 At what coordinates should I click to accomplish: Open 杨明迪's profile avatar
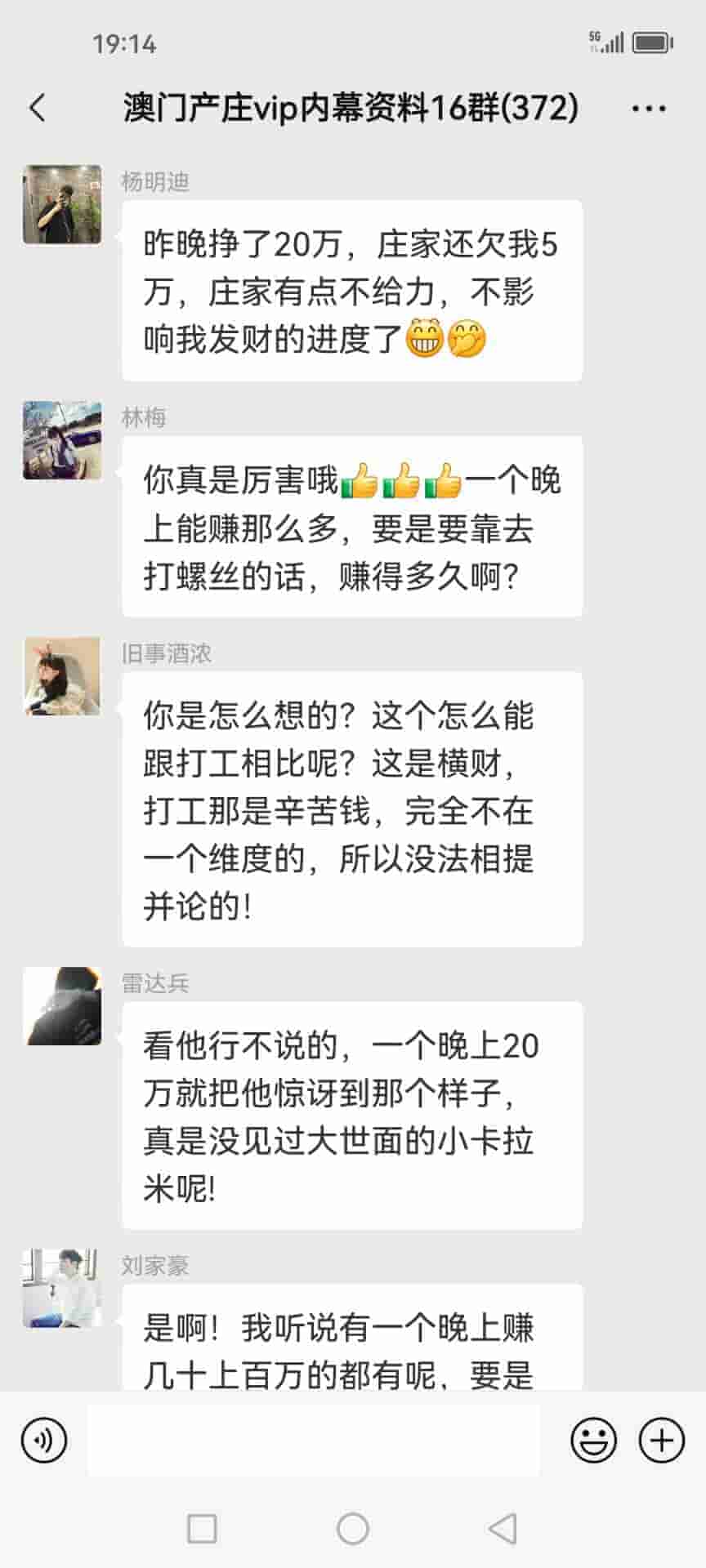pyautogui.click(x=62, y=204)
